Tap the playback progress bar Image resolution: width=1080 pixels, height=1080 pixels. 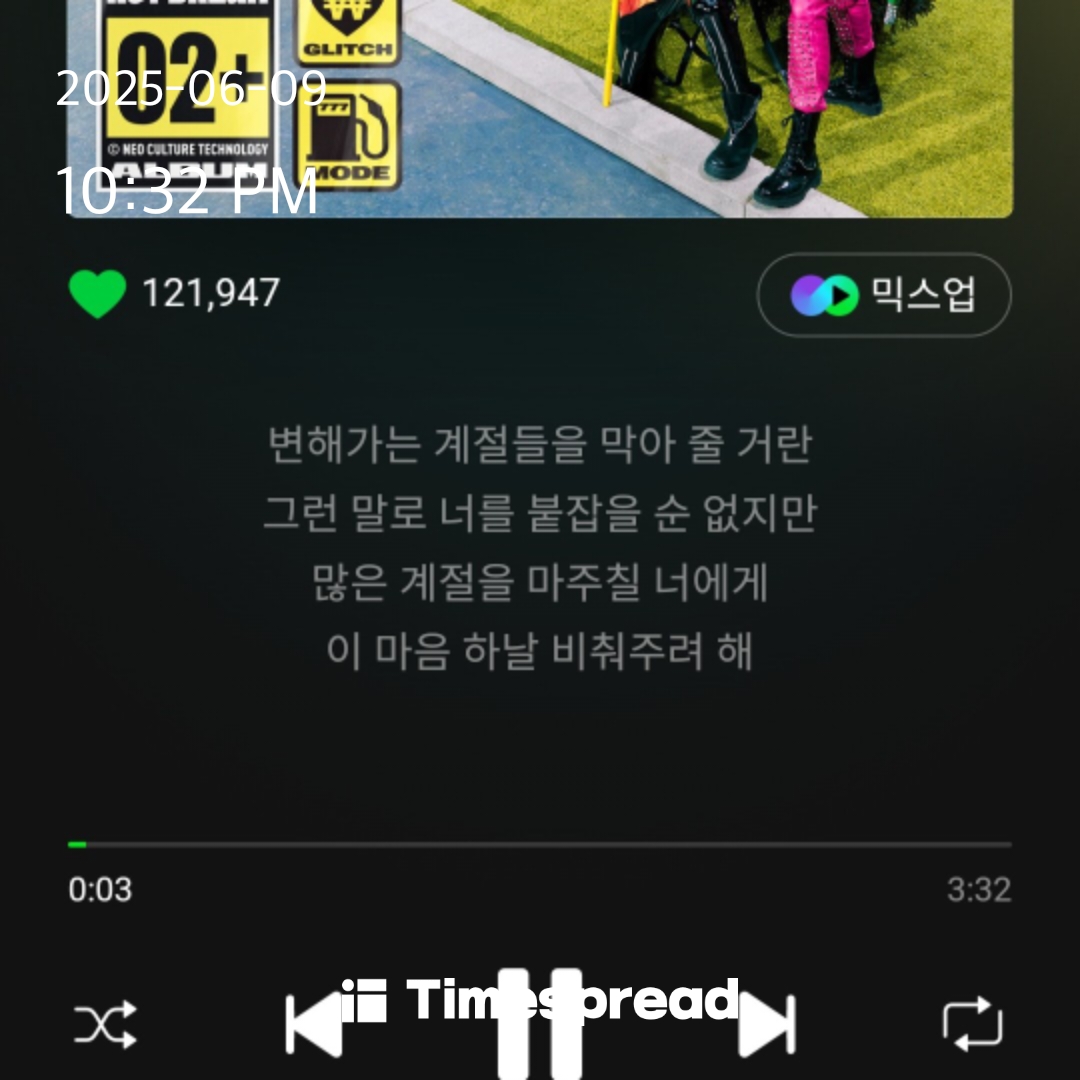coord(540,845)
